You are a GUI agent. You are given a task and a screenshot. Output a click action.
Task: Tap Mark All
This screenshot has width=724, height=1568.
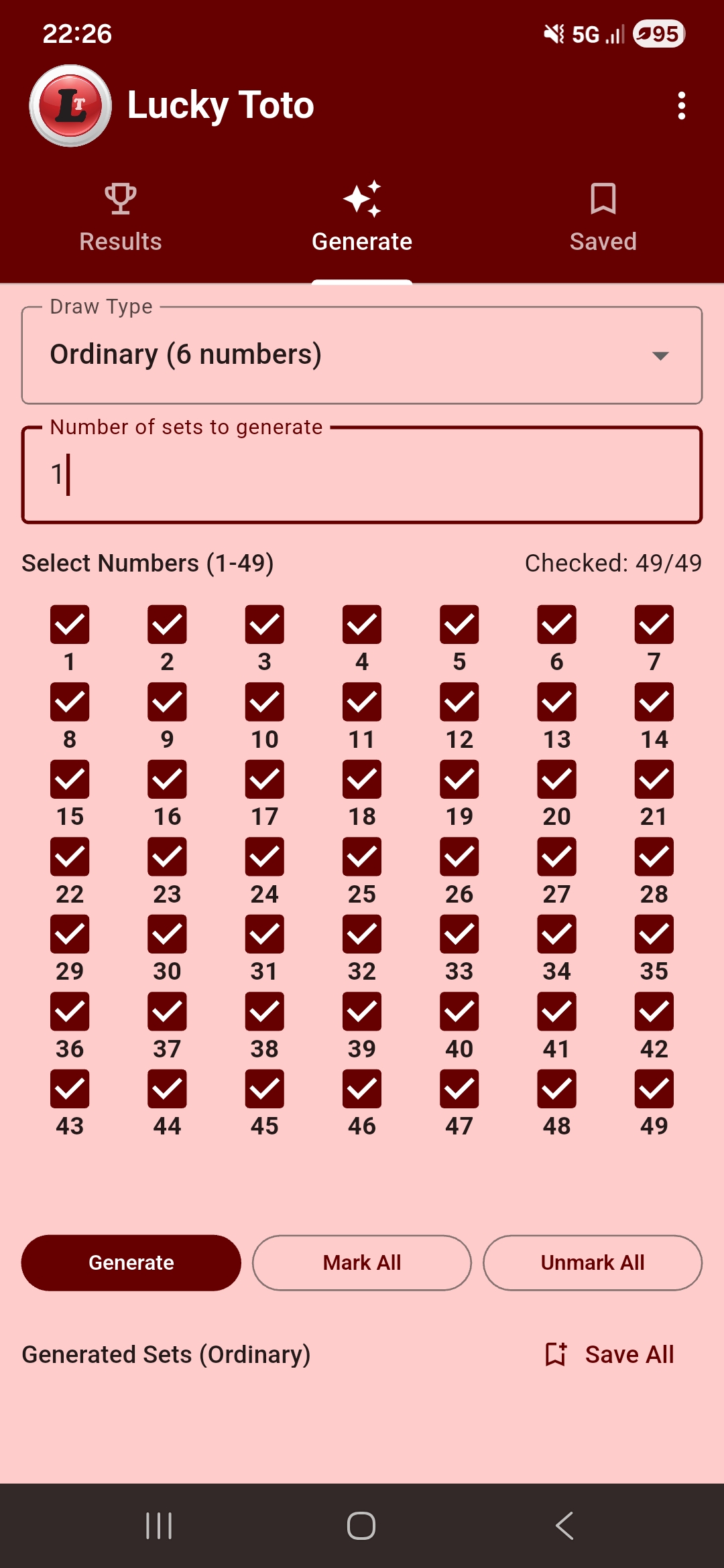click(x=362, y=1262)
